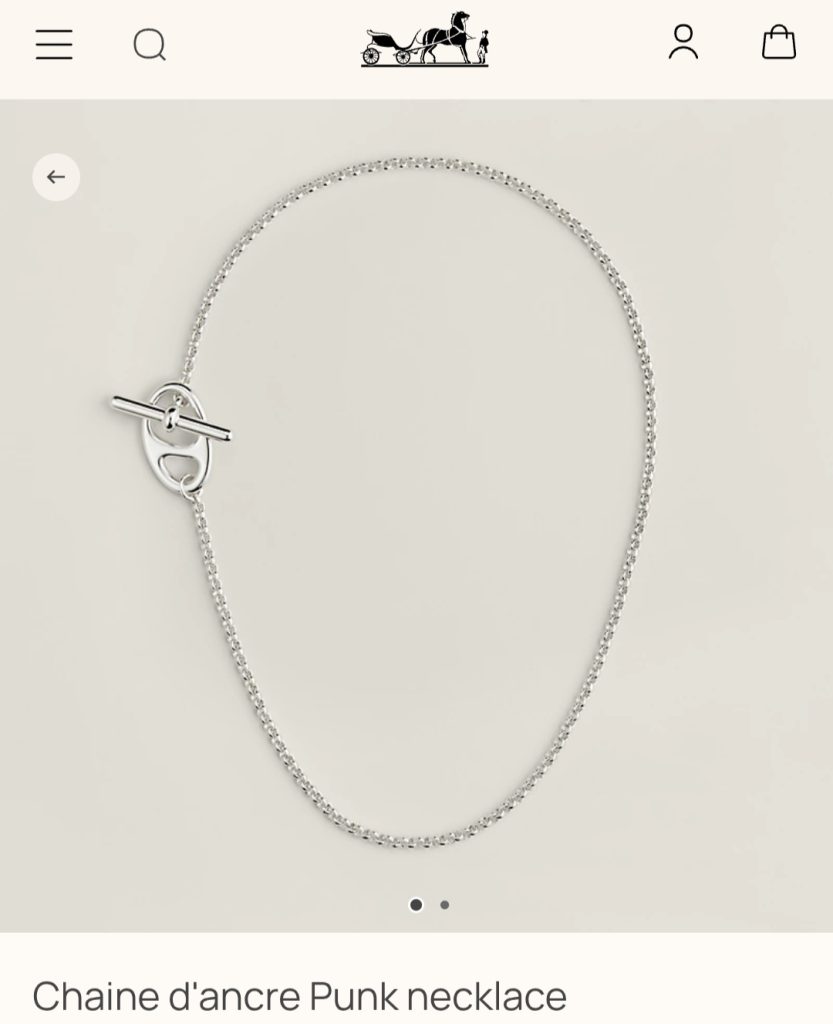
Task: Open the account profile icon
Action: (x=683, y=42)
